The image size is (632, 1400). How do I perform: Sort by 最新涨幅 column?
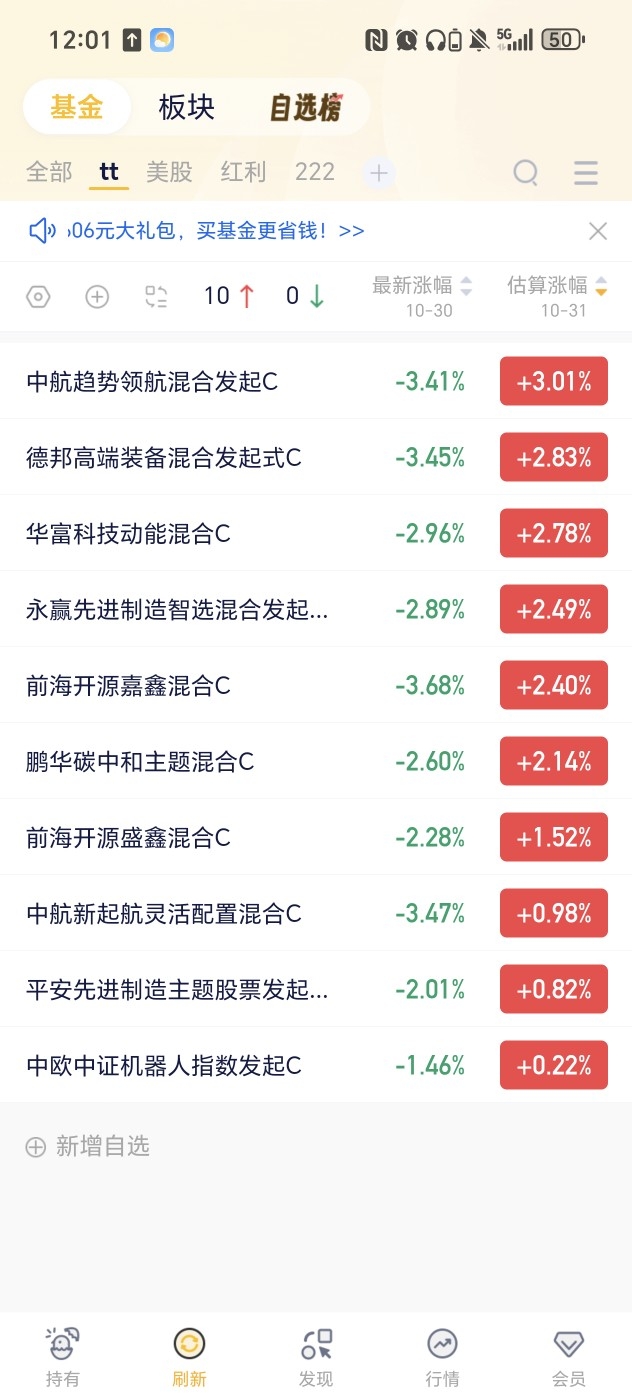coord(422,296)
